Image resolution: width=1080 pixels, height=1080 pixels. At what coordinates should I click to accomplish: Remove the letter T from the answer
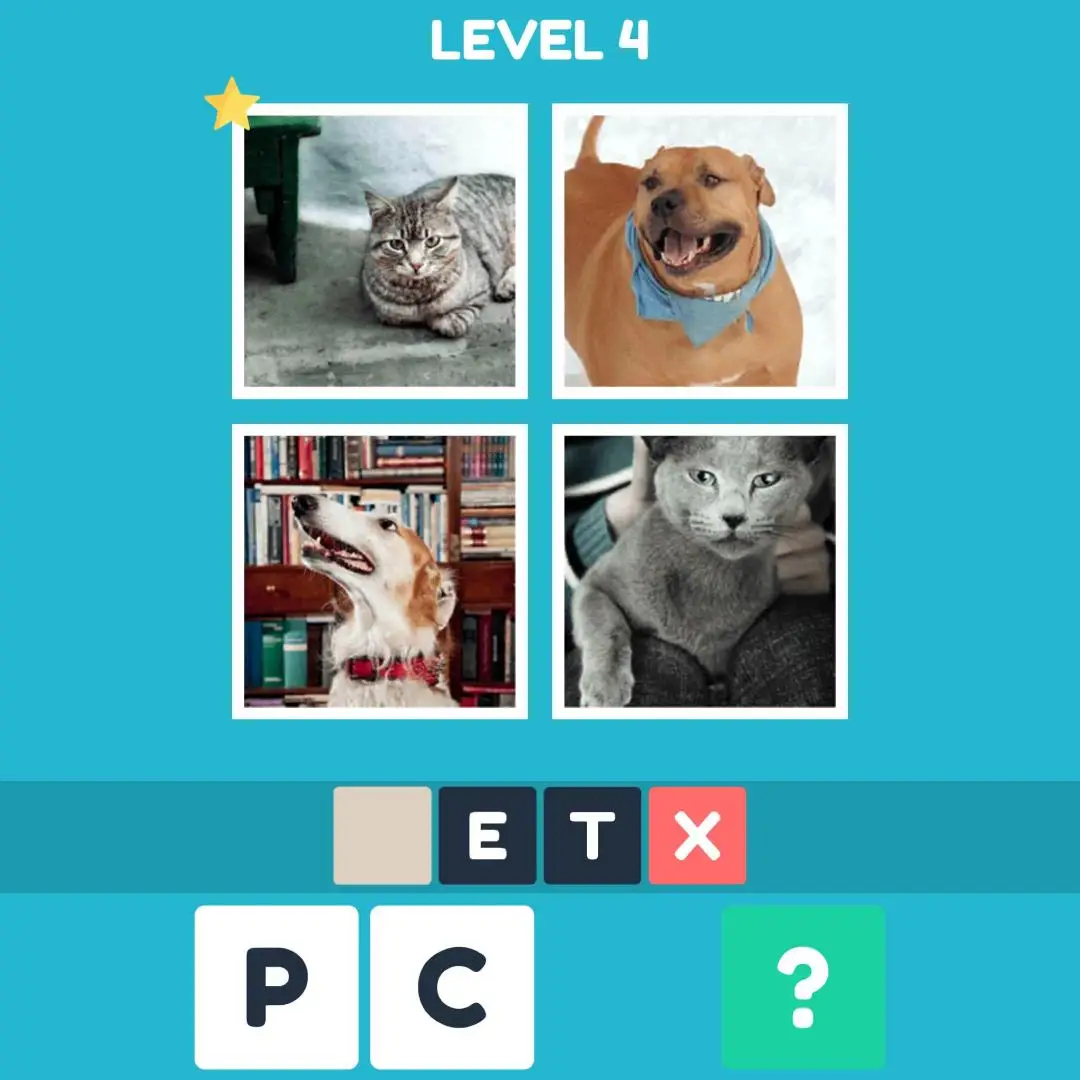592,836
